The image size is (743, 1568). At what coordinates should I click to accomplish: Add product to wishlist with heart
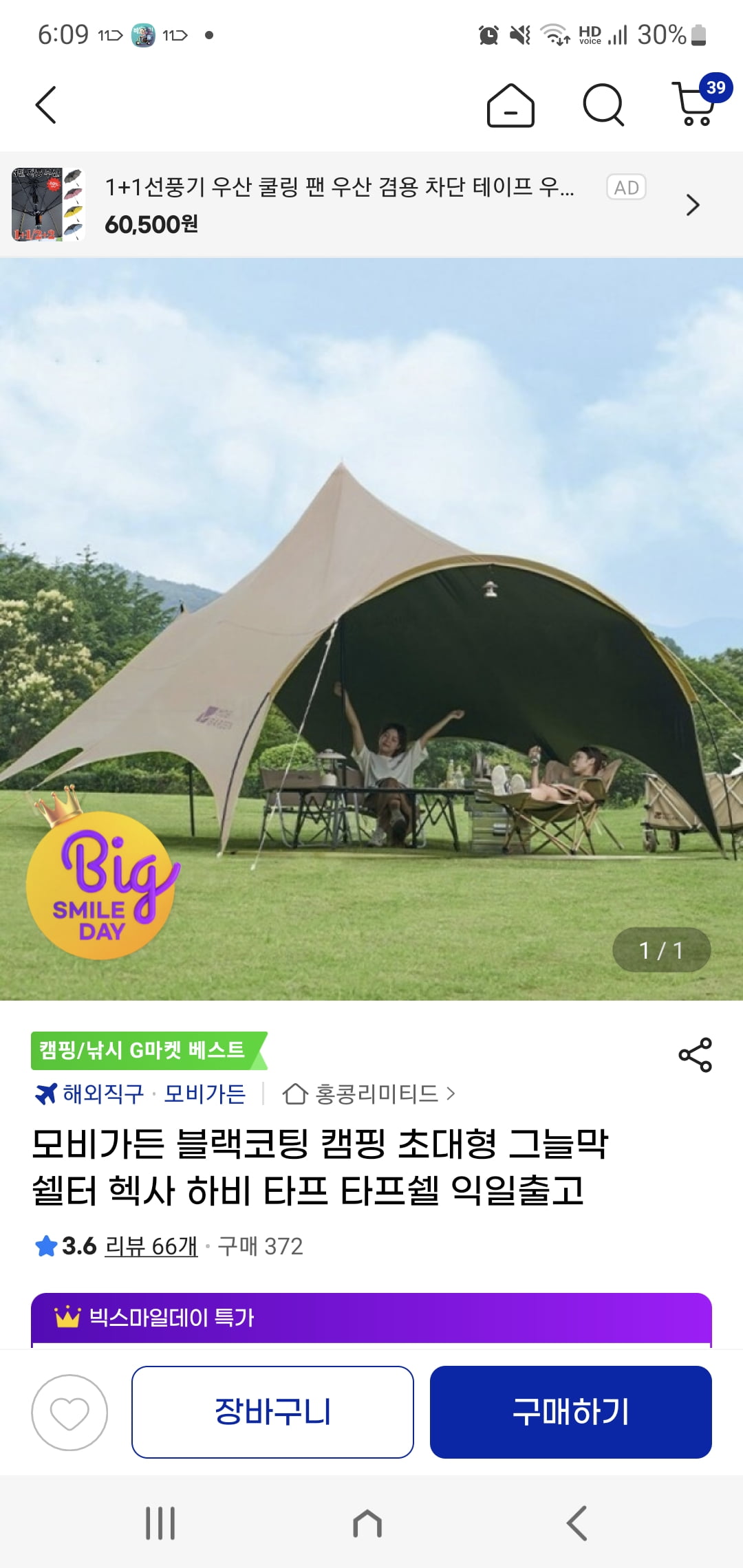tap(69, 1413)
